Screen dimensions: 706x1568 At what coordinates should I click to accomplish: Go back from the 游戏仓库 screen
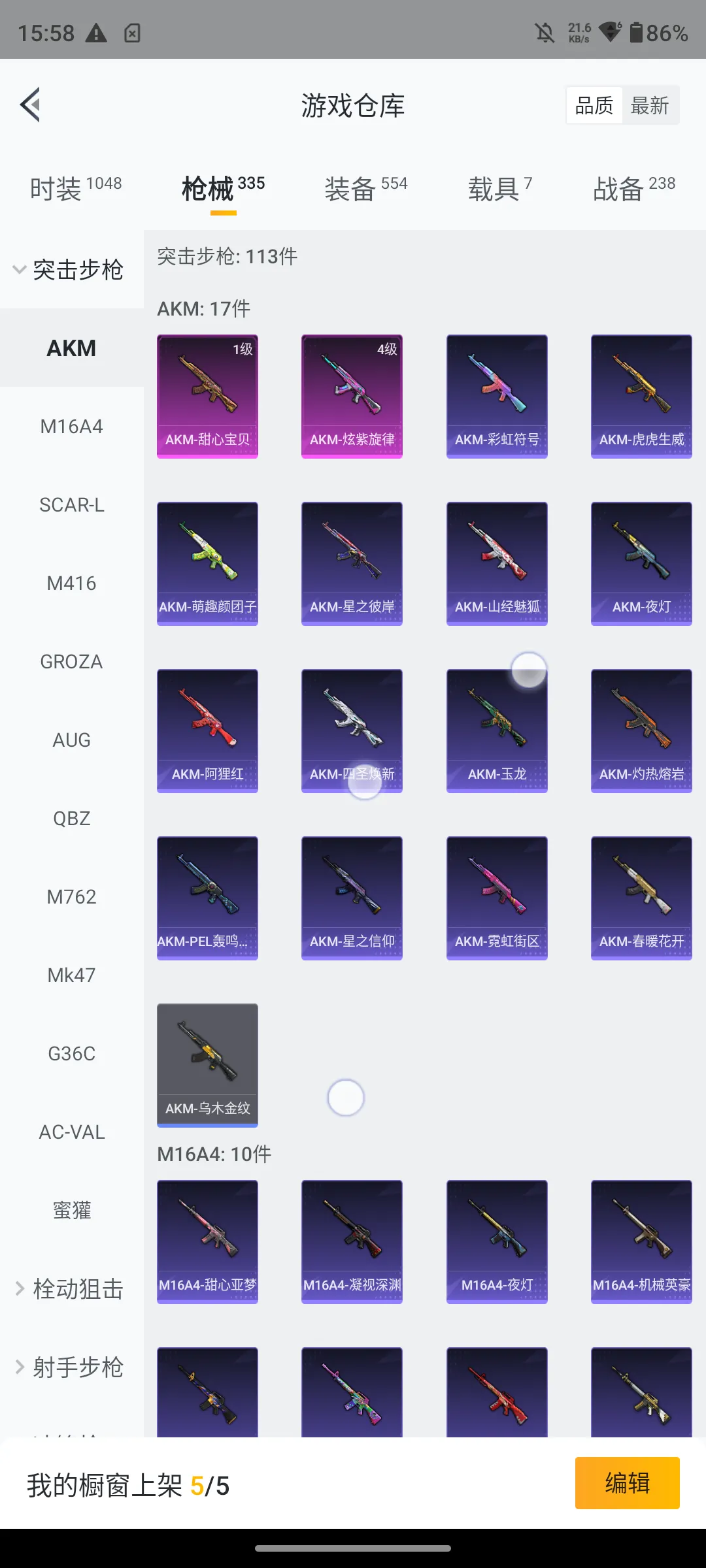coord(30,105)
